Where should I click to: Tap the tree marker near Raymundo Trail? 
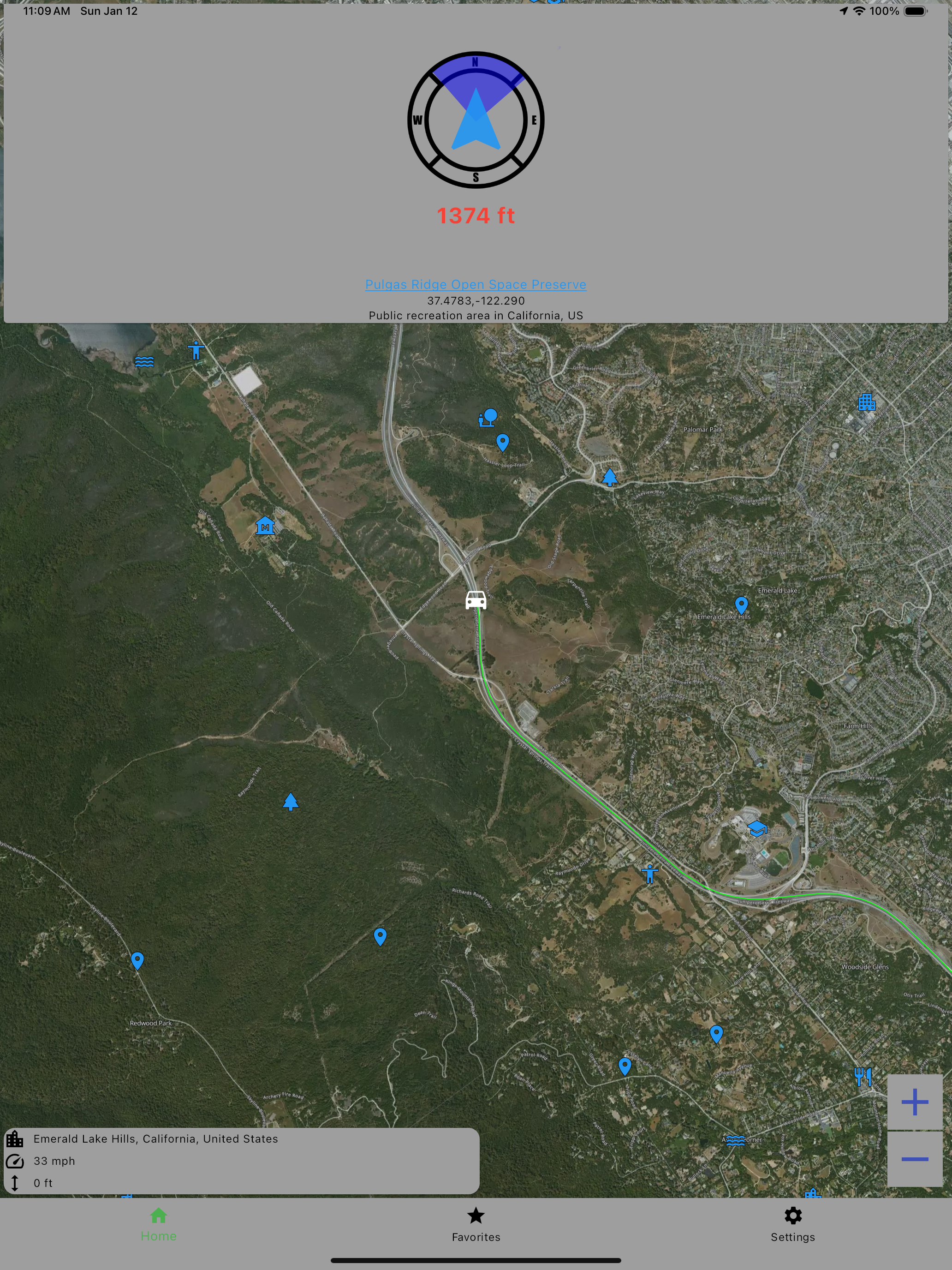point(291,802)
